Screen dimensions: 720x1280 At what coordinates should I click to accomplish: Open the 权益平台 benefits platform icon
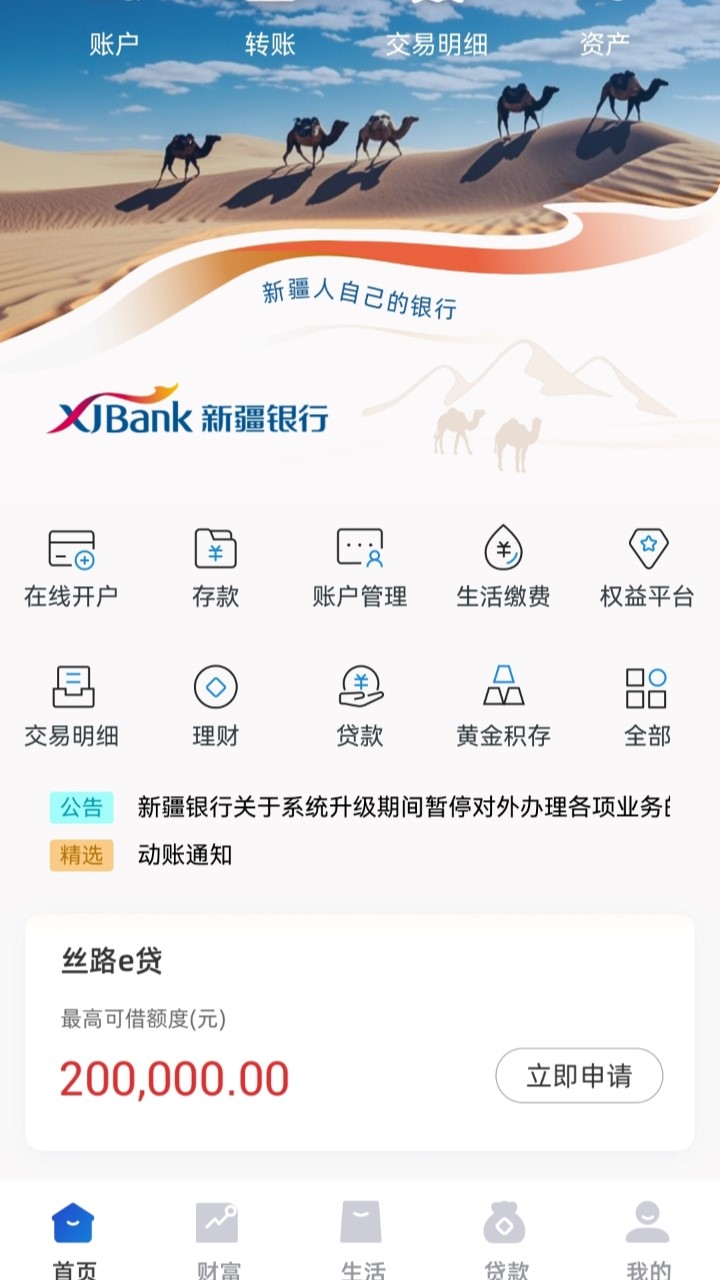(x=646, y=565)
